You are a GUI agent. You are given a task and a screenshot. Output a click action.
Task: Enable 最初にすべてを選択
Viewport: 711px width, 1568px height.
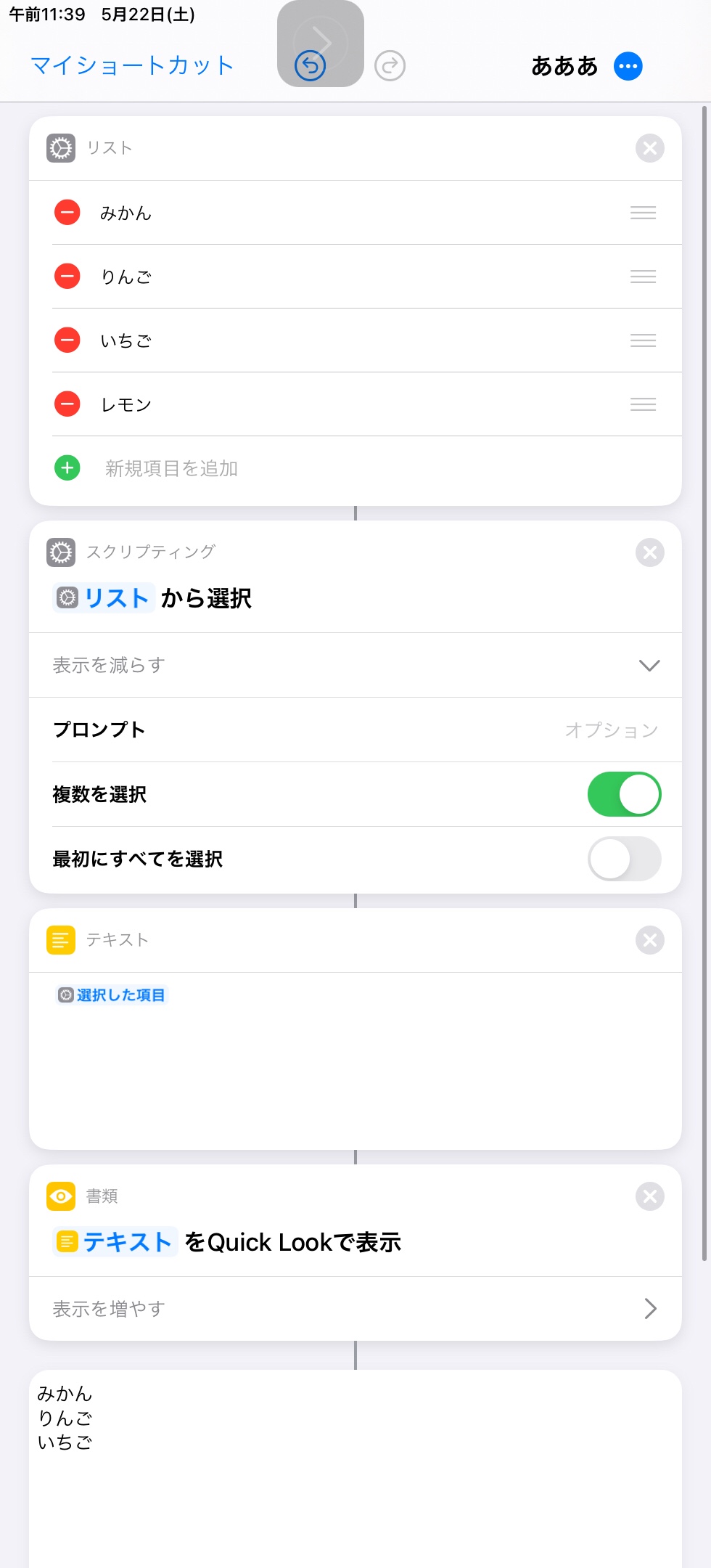click(624, 859)
